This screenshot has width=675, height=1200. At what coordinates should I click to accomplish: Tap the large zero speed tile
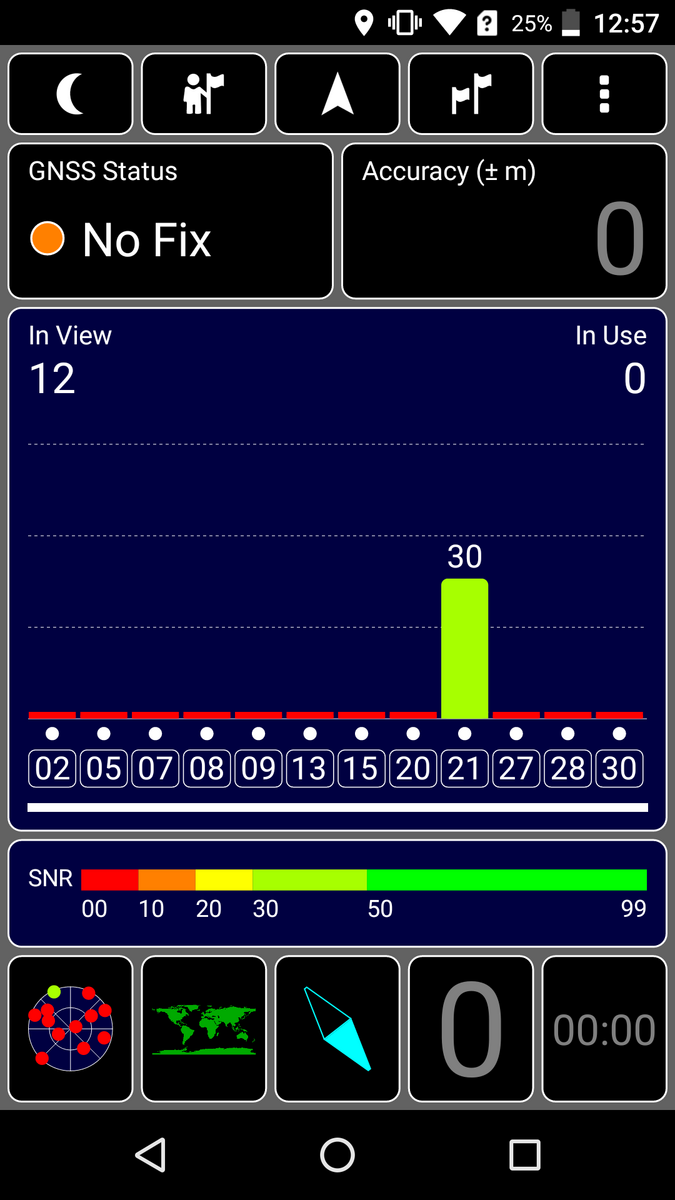(x=471, y=1028)
